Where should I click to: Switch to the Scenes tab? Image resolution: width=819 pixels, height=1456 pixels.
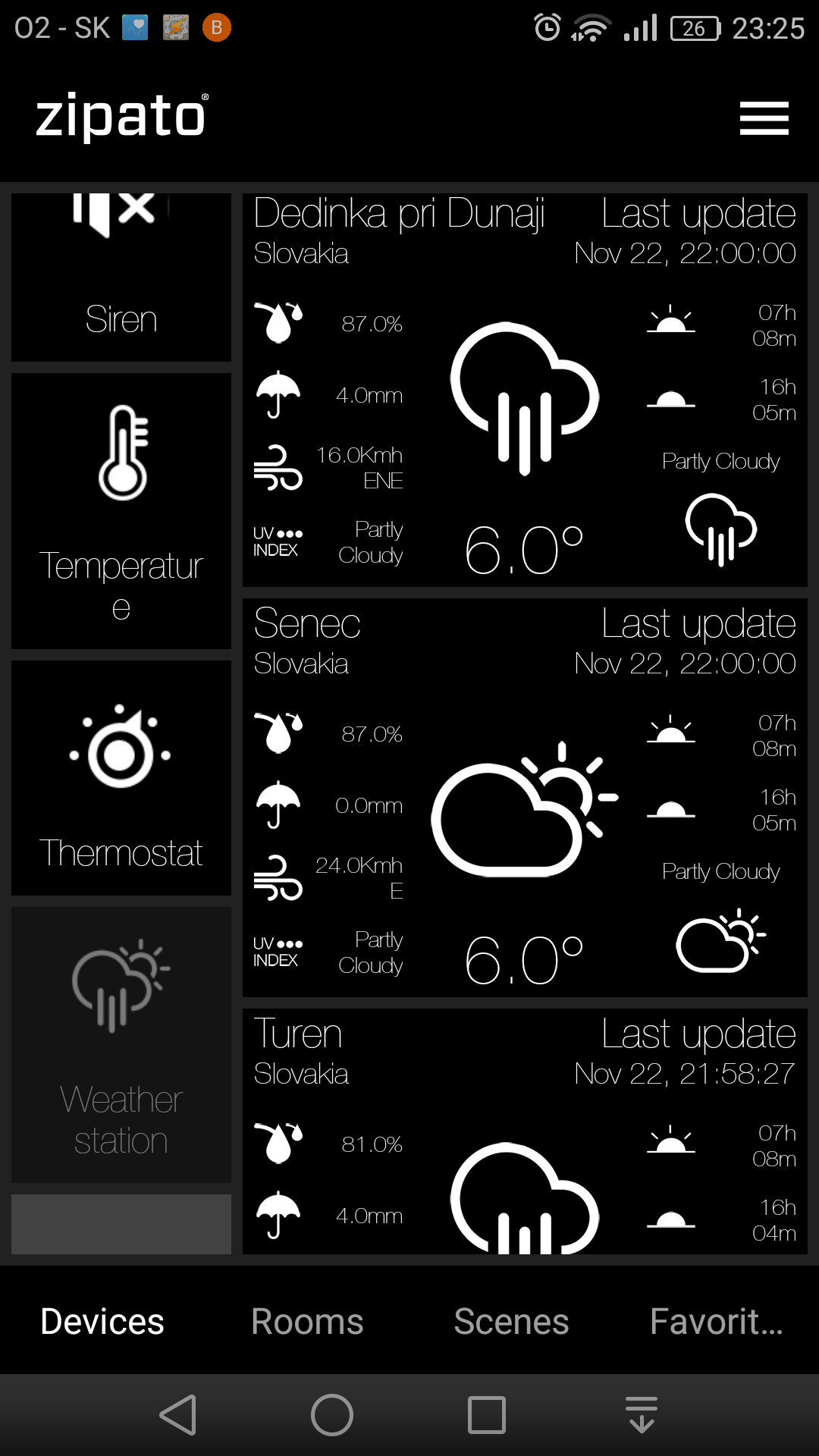click(x=511, y=1321)
